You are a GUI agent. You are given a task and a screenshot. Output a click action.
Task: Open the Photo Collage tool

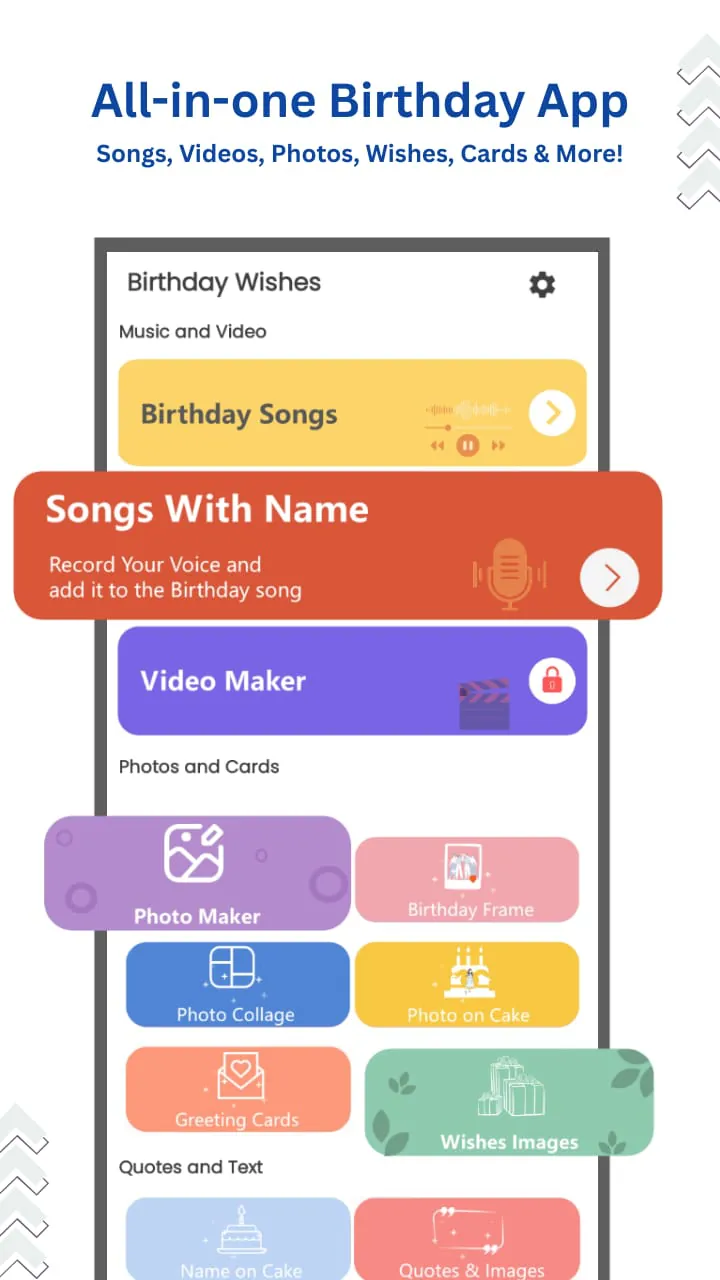click(x=237, y=983)
